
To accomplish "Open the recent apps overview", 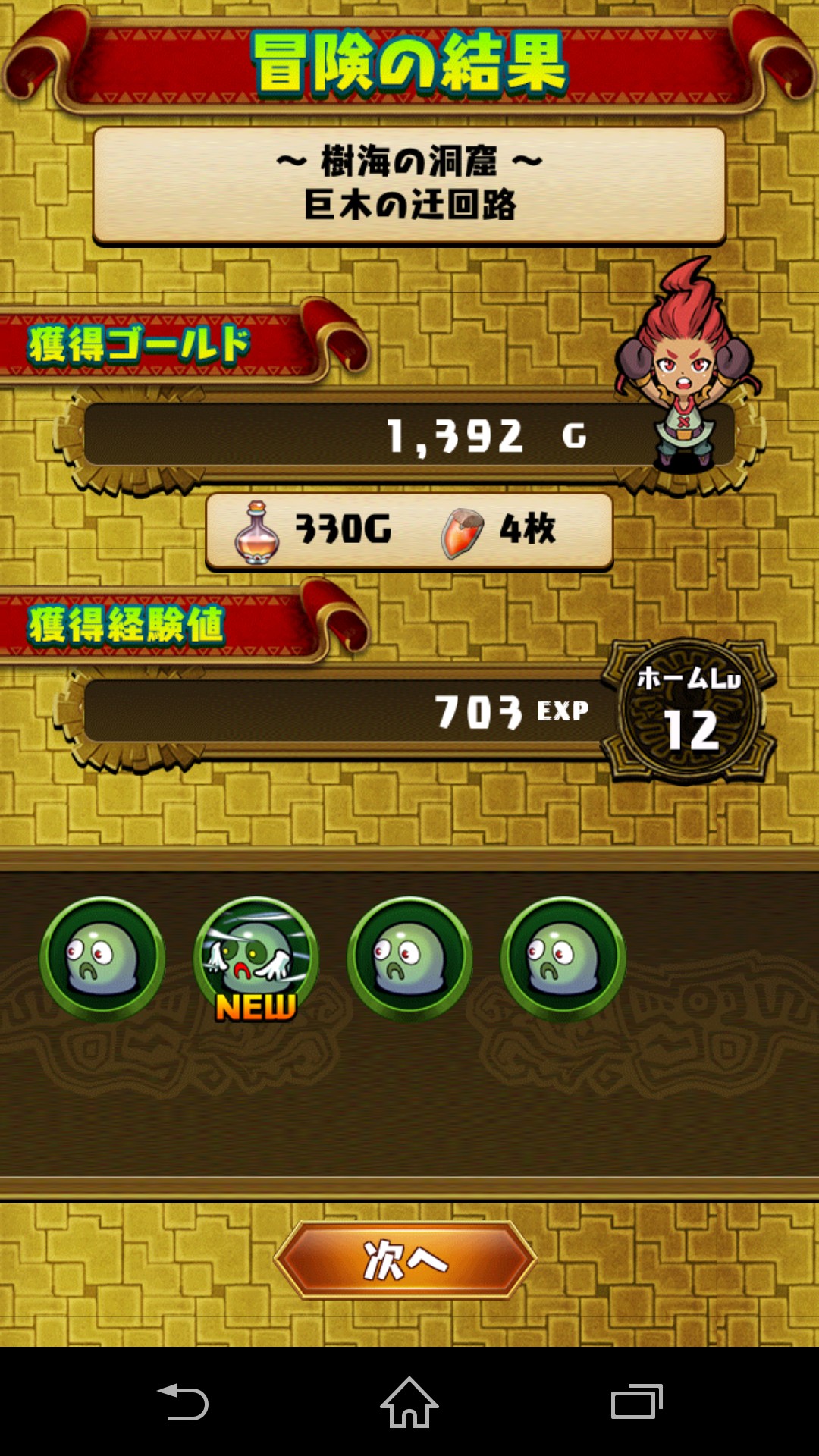I will pos(636,1401).
